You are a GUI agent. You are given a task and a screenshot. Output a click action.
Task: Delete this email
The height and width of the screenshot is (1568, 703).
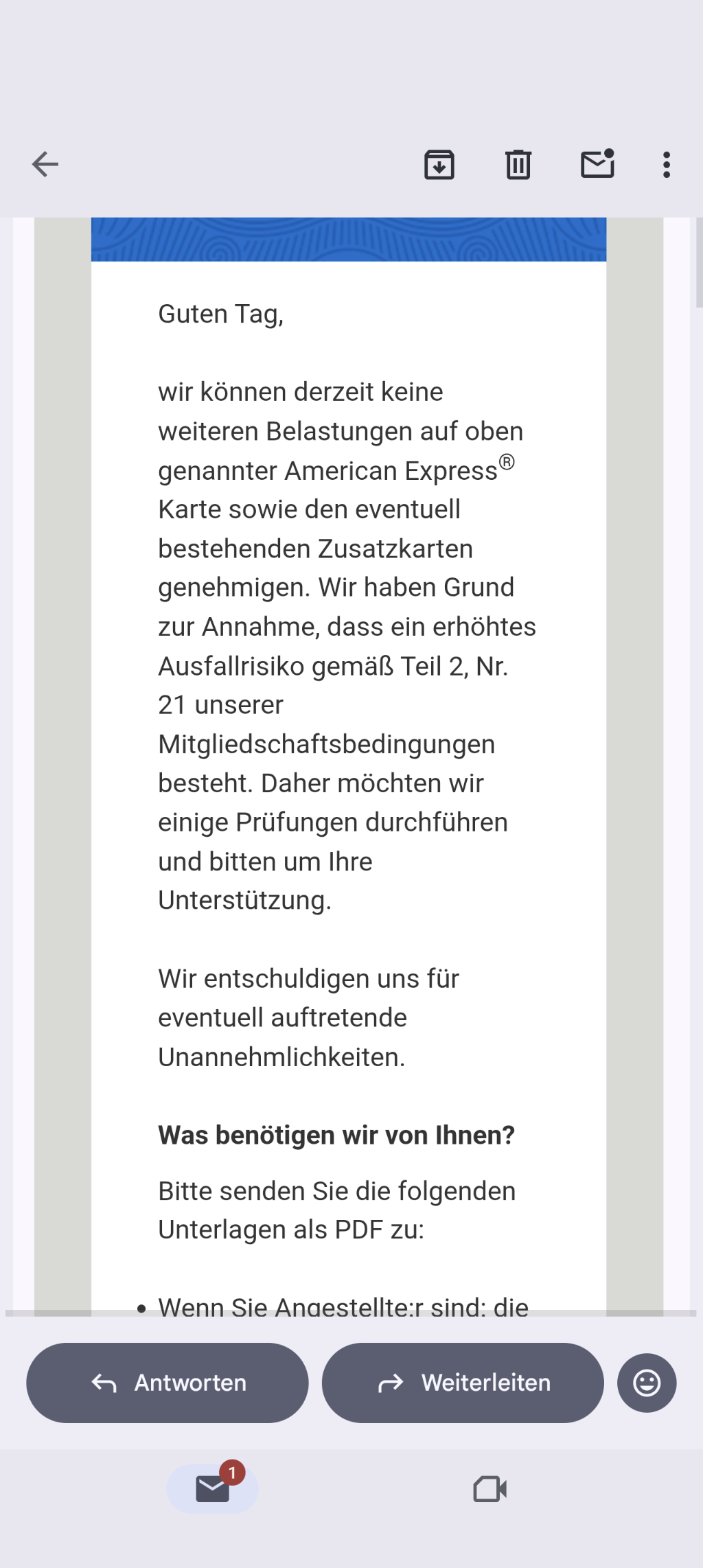(518, 165)
